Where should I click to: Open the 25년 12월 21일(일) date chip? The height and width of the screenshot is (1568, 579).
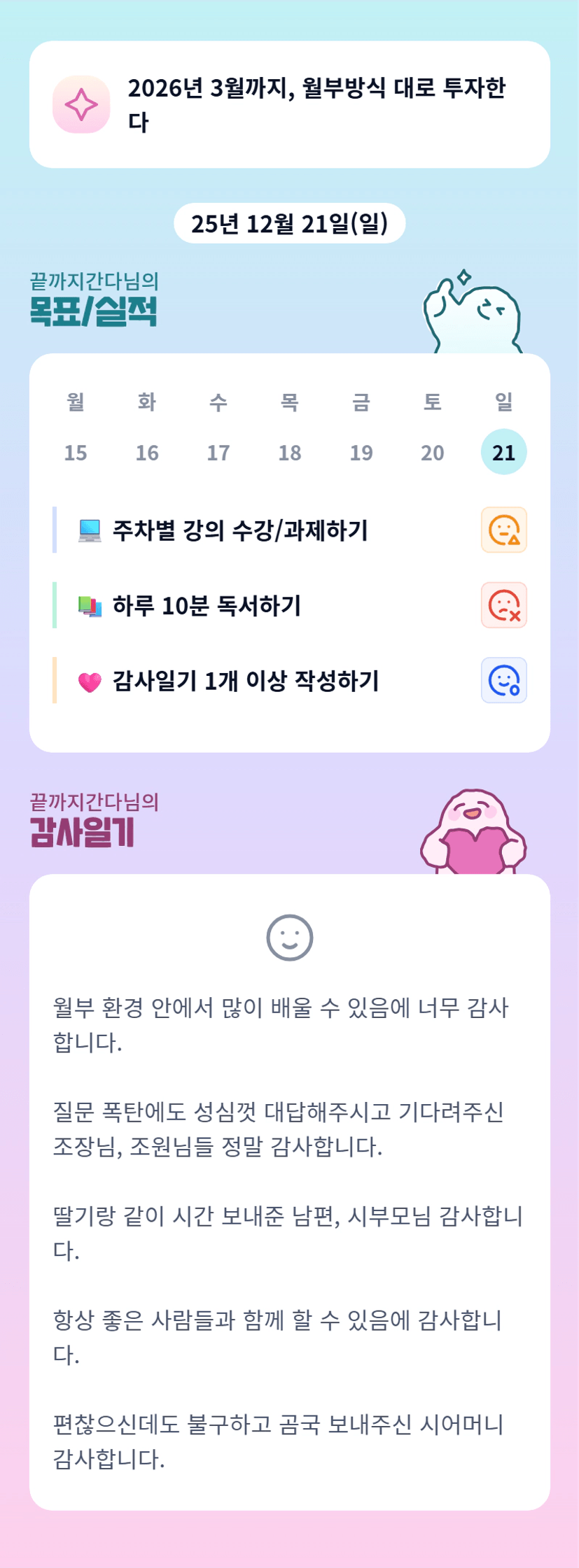click(x=290, y=223)
